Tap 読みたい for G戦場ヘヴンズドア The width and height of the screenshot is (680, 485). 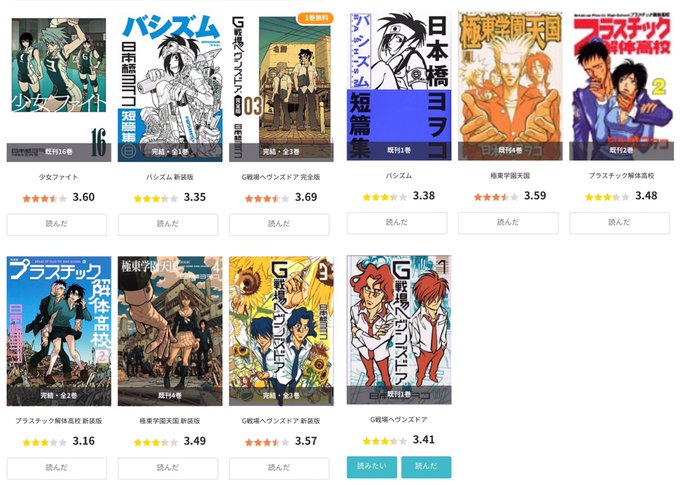pyautogui.click(x=371, y=467)
